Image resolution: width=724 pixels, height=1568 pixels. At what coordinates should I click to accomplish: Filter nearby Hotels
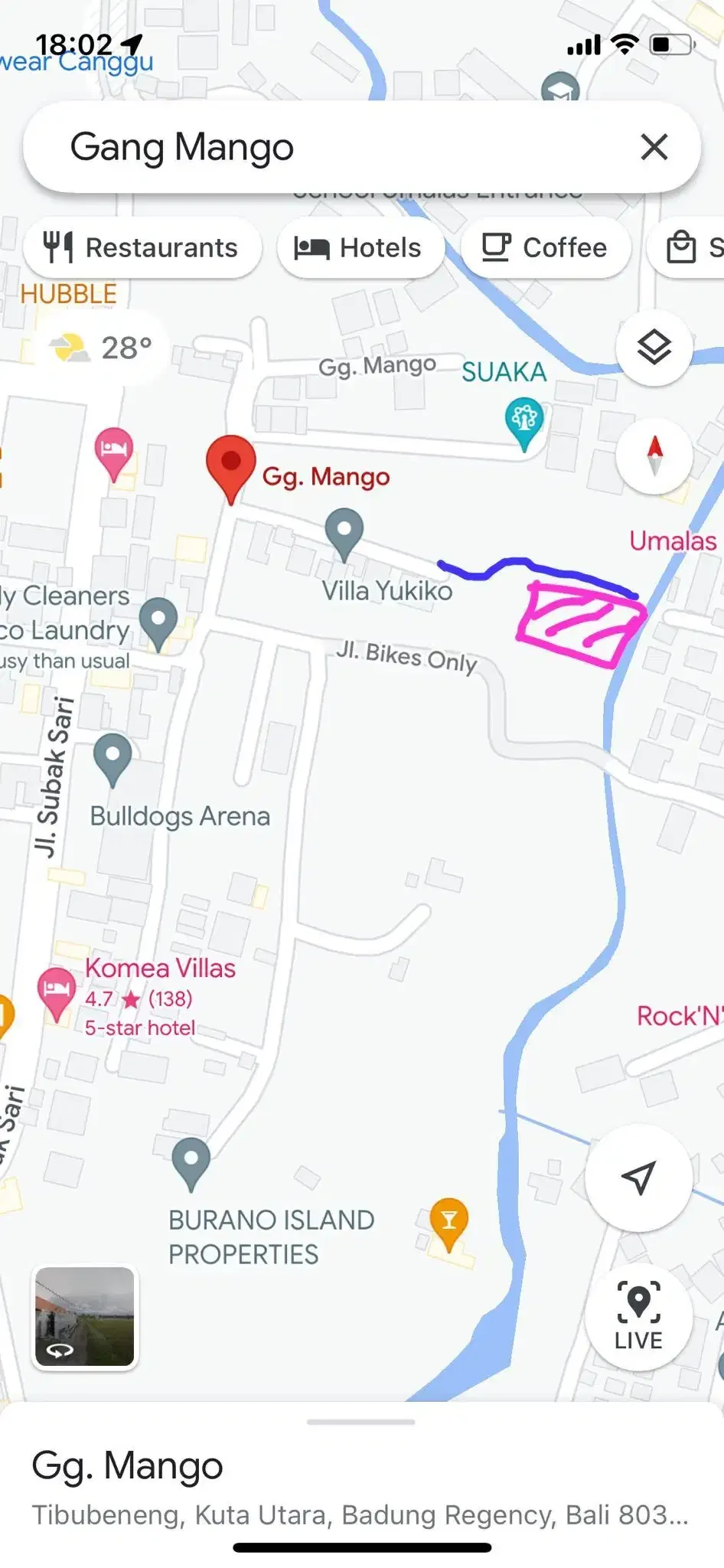360,248
